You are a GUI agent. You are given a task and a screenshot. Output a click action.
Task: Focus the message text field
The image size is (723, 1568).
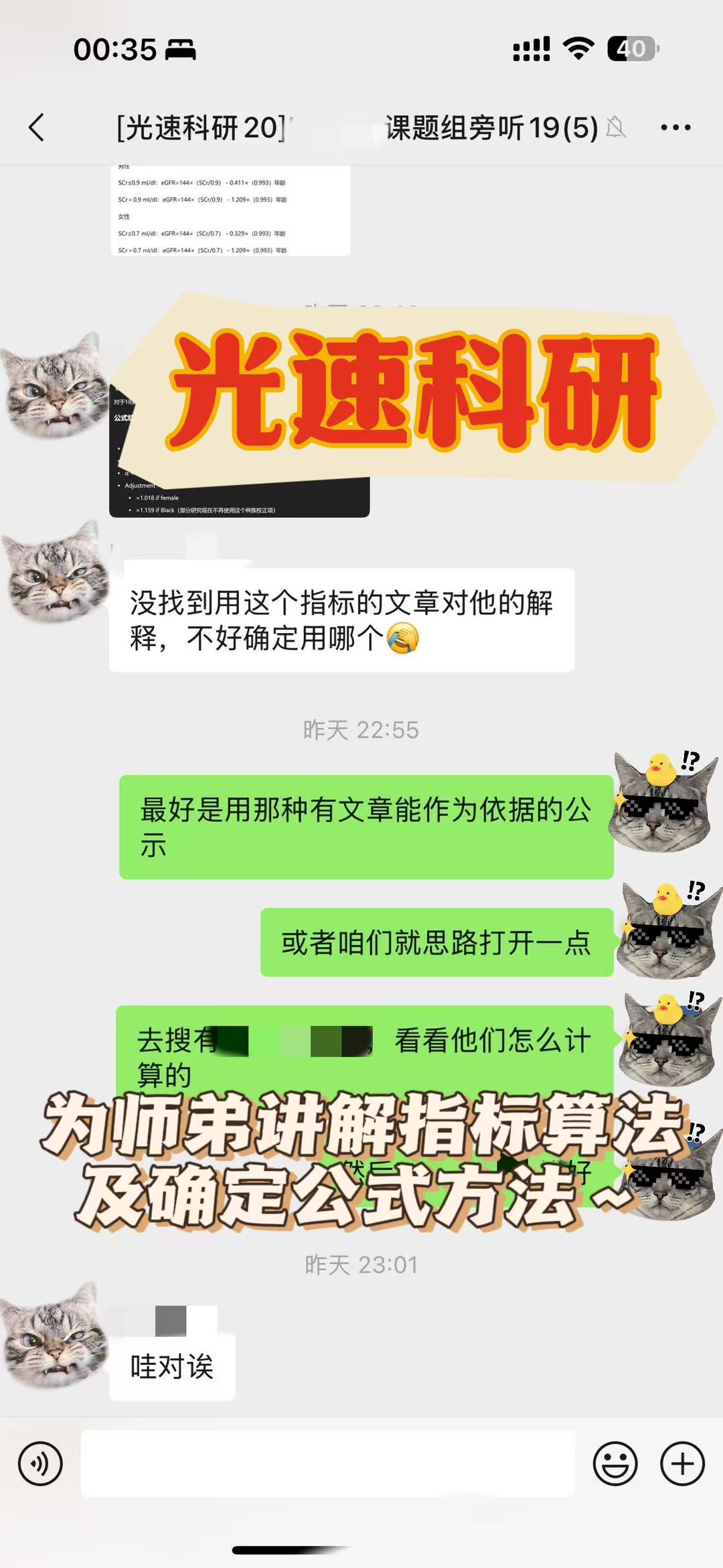click(328, 1464)
